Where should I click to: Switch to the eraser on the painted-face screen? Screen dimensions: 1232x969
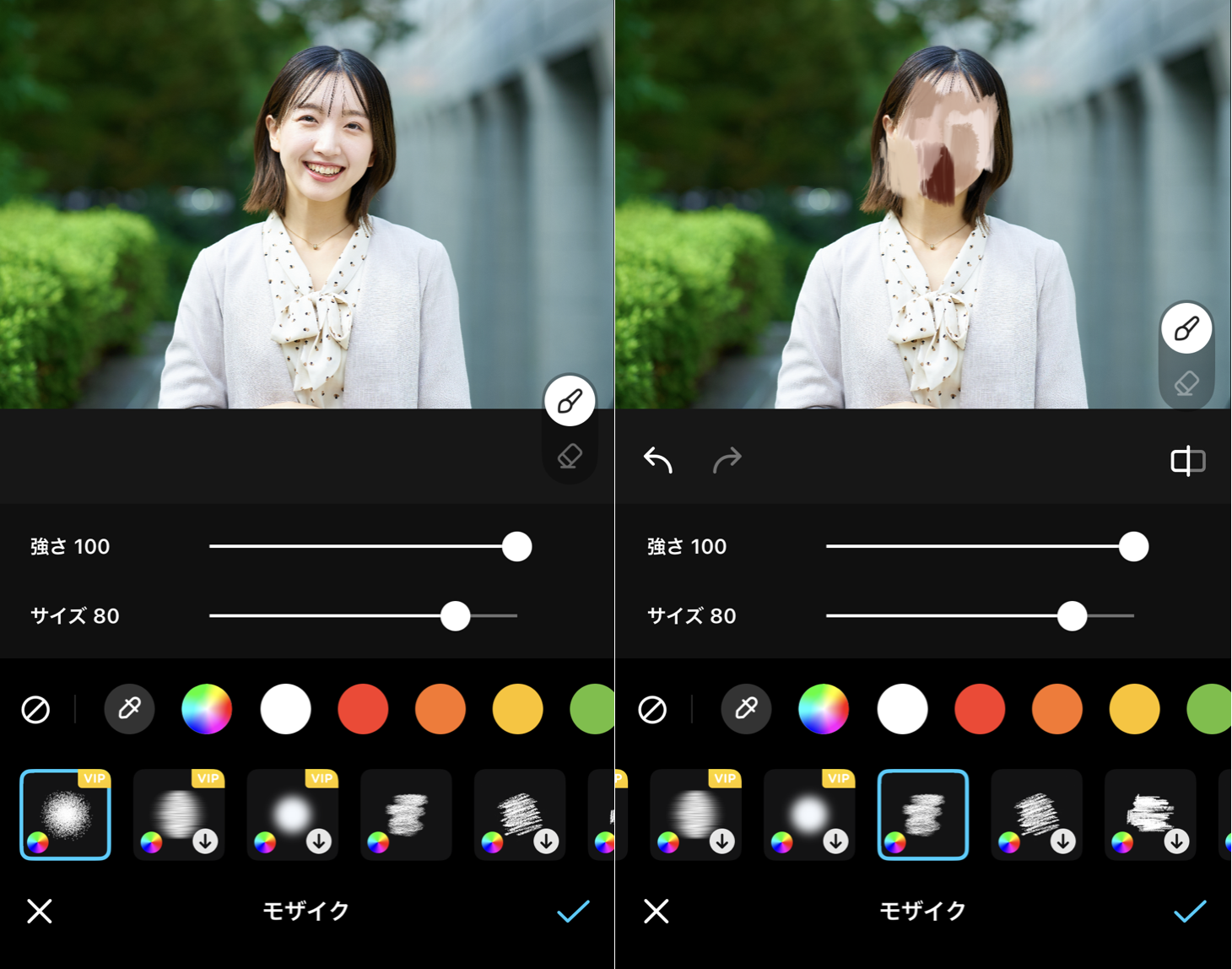click(x=1186, y=383)
